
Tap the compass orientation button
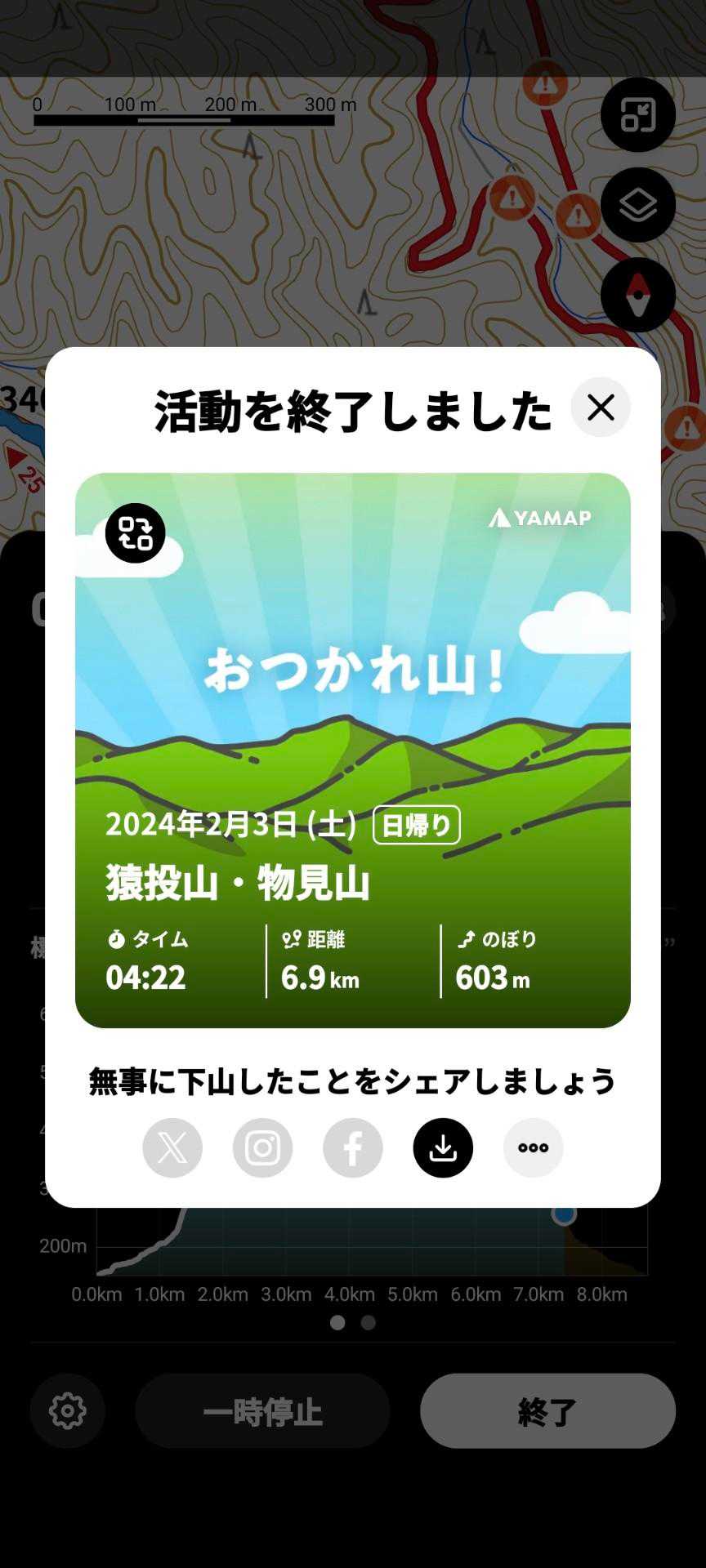click(637, 295)
